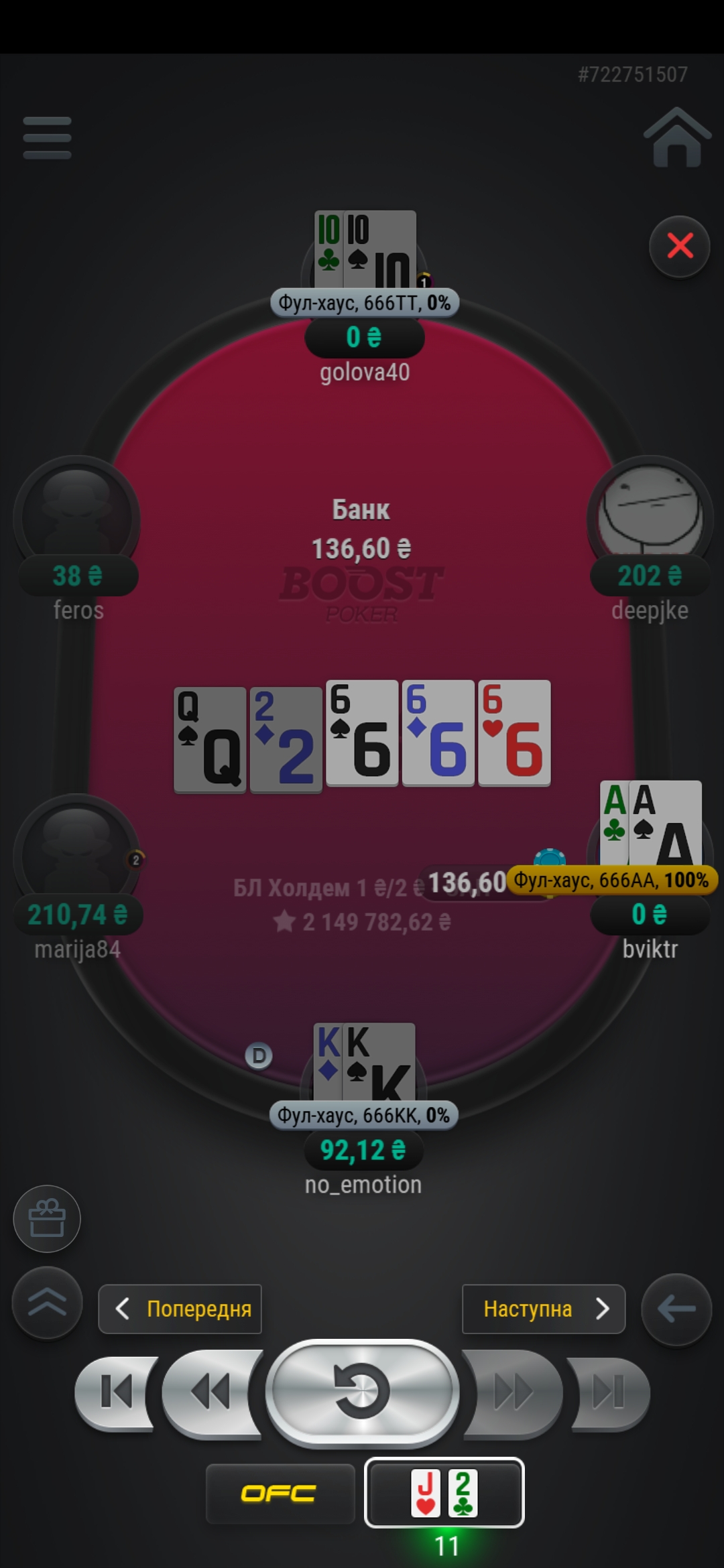Skip to the end of replay
Viewport: 724px width, 1568px height.
[609, 1392]
